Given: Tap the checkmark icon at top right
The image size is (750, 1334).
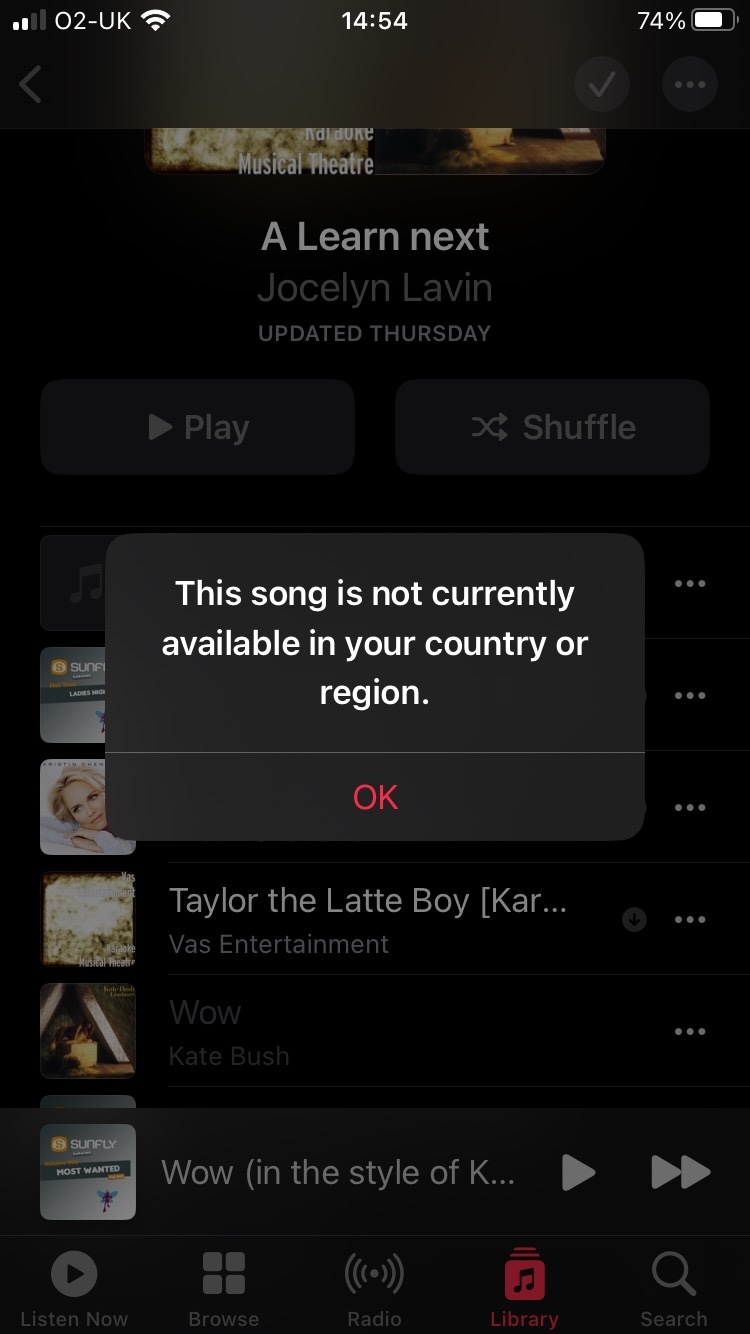Looking at the screenshot, I should coord(601,84).
